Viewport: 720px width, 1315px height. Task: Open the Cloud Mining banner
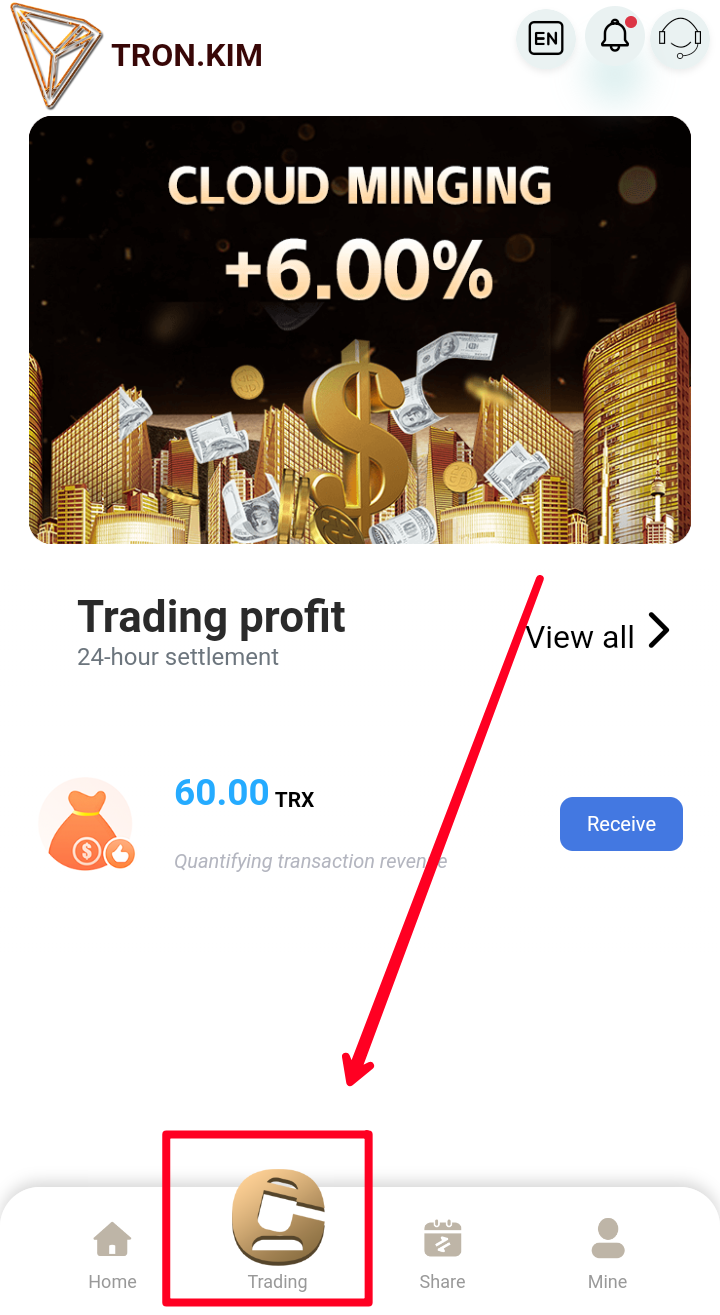[x=360, y=330]
